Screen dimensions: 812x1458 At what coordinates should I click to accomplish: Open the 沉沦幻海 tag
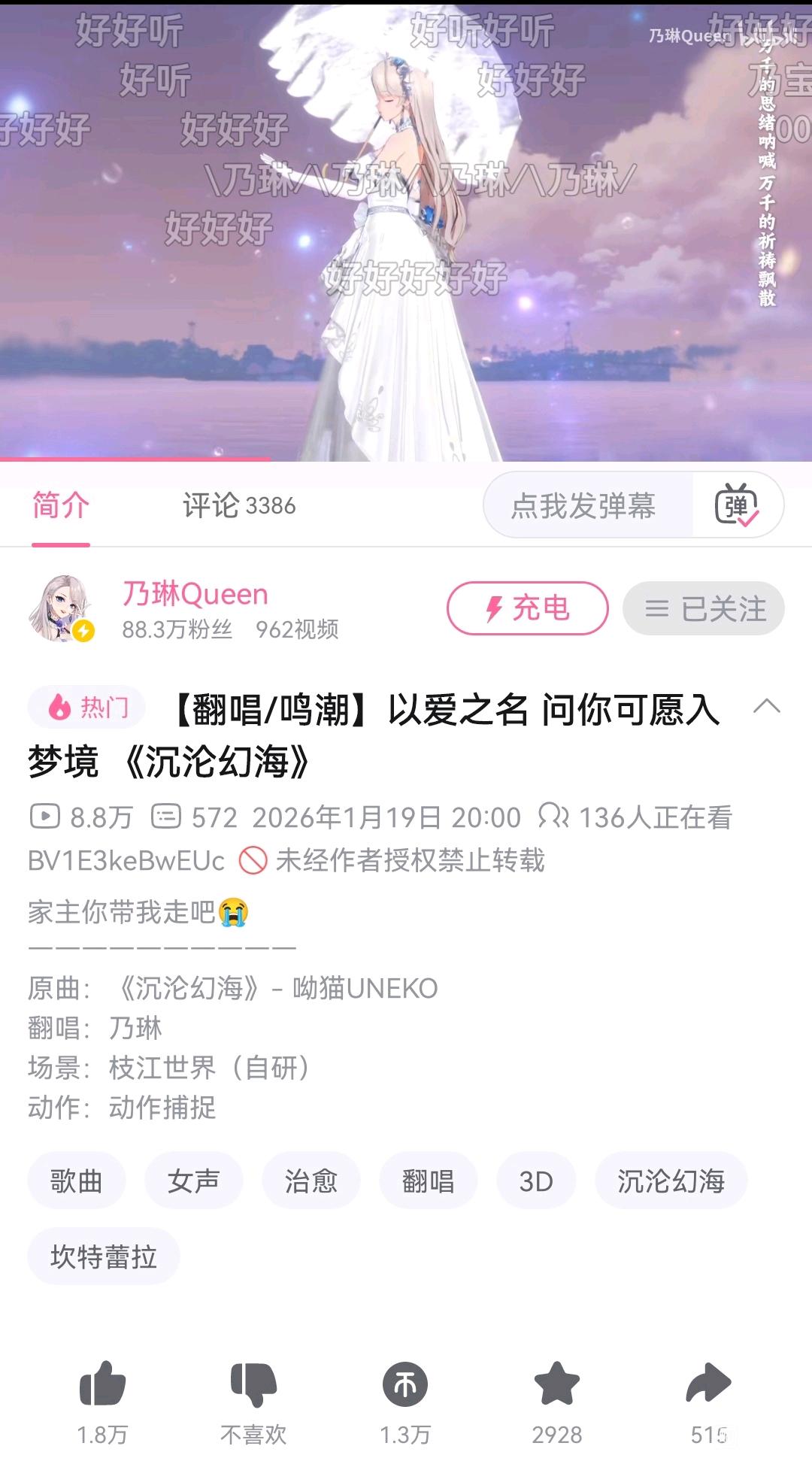(x=671, y=1181)
